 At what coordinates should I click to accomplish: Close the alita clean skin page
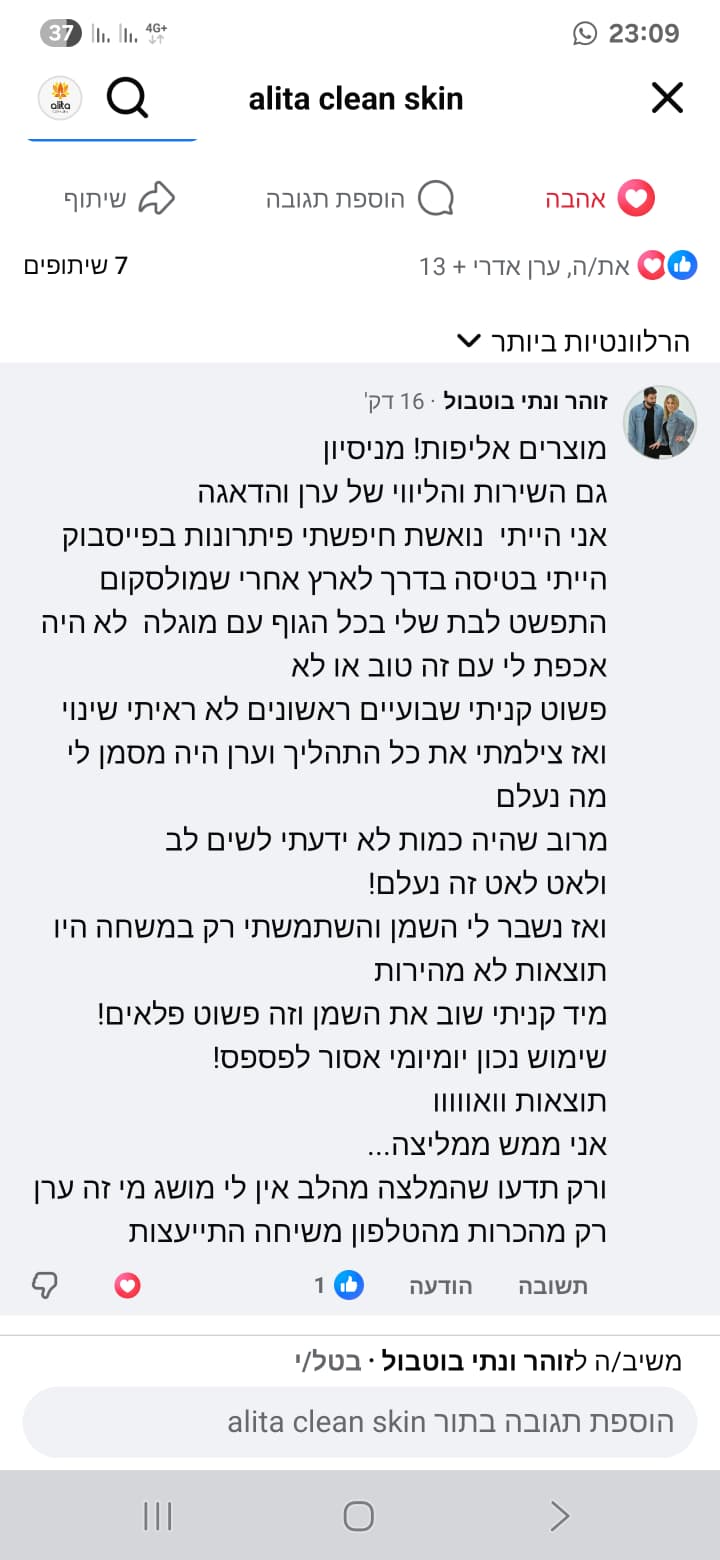point(667,98)
